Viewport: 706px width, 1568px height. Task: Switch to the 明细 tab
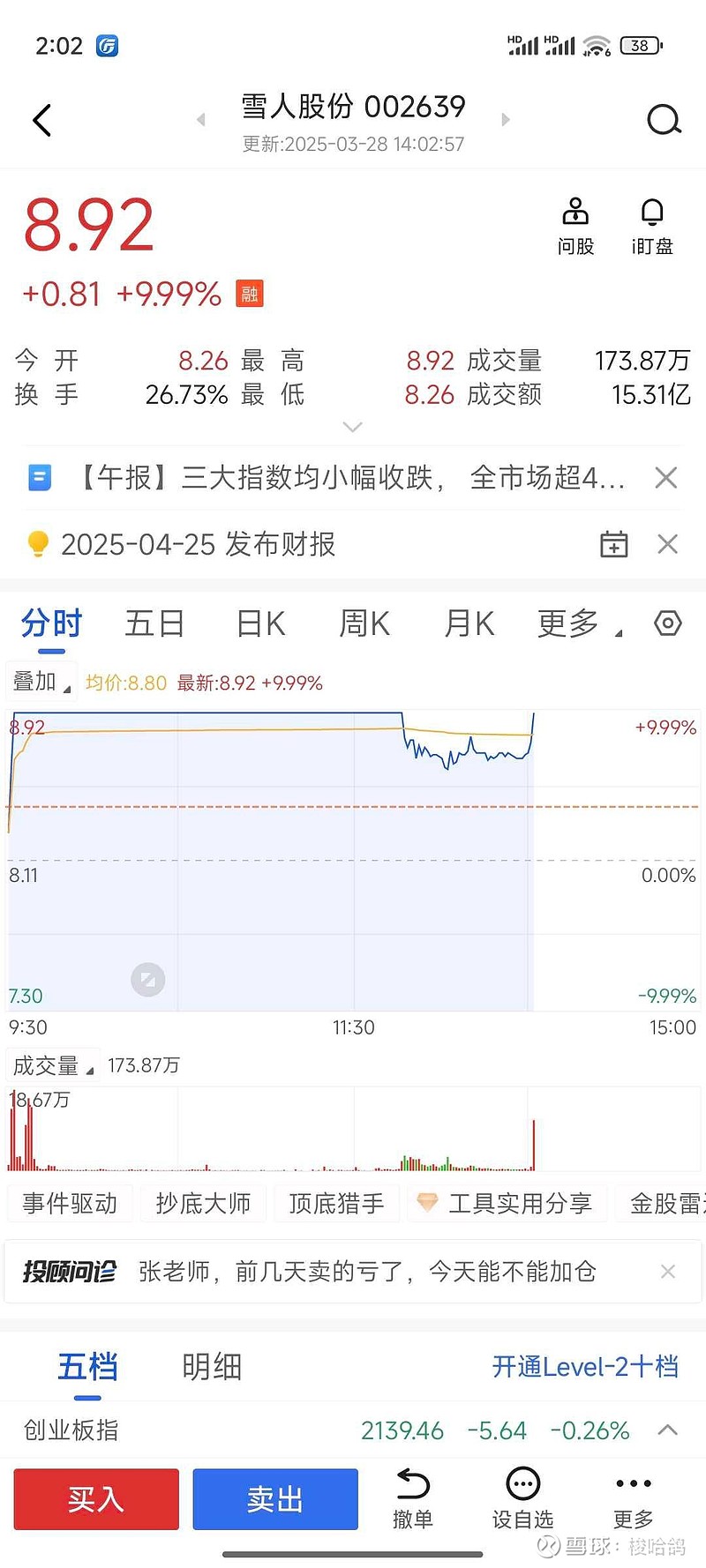pyautogui.click(x=210, y=1366)
